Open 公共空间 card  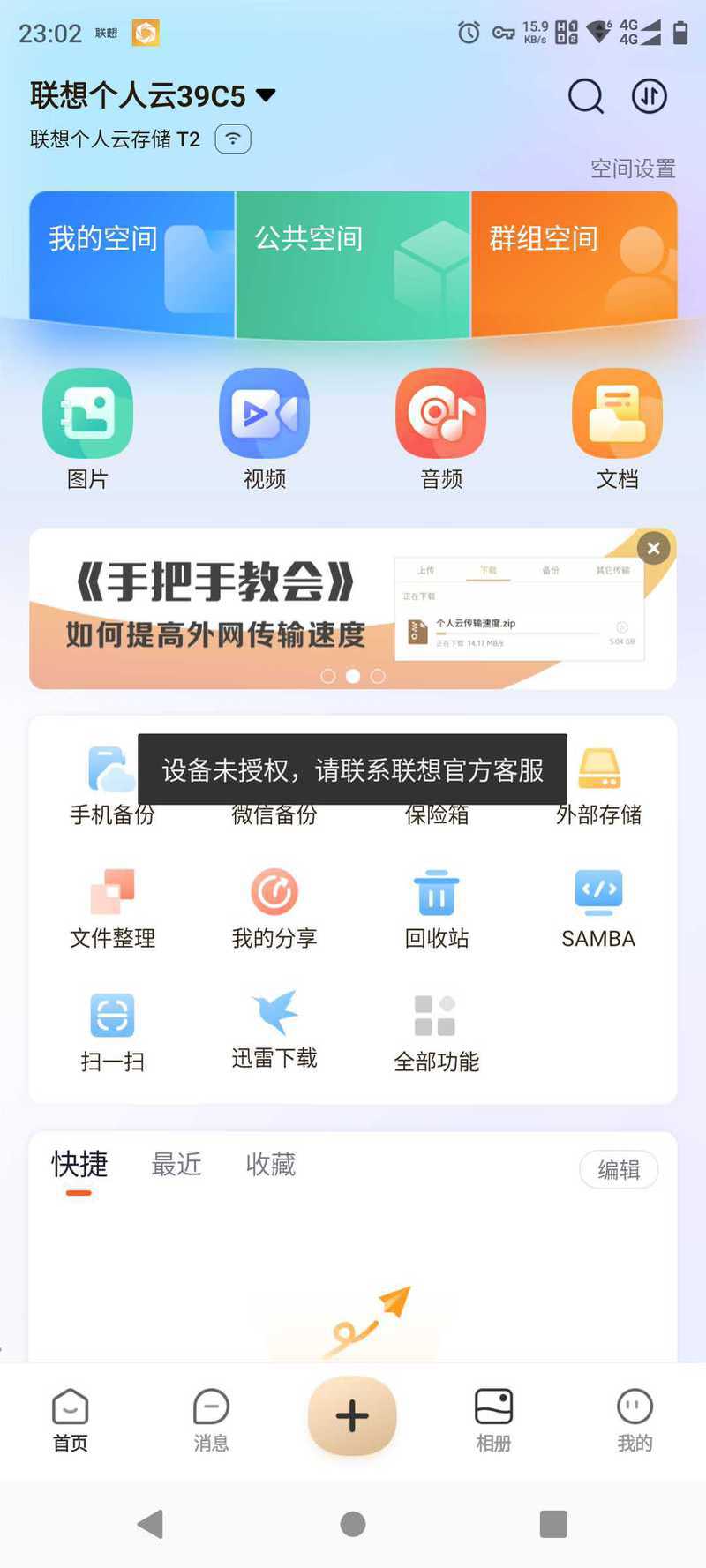click(x=353, y=265)
